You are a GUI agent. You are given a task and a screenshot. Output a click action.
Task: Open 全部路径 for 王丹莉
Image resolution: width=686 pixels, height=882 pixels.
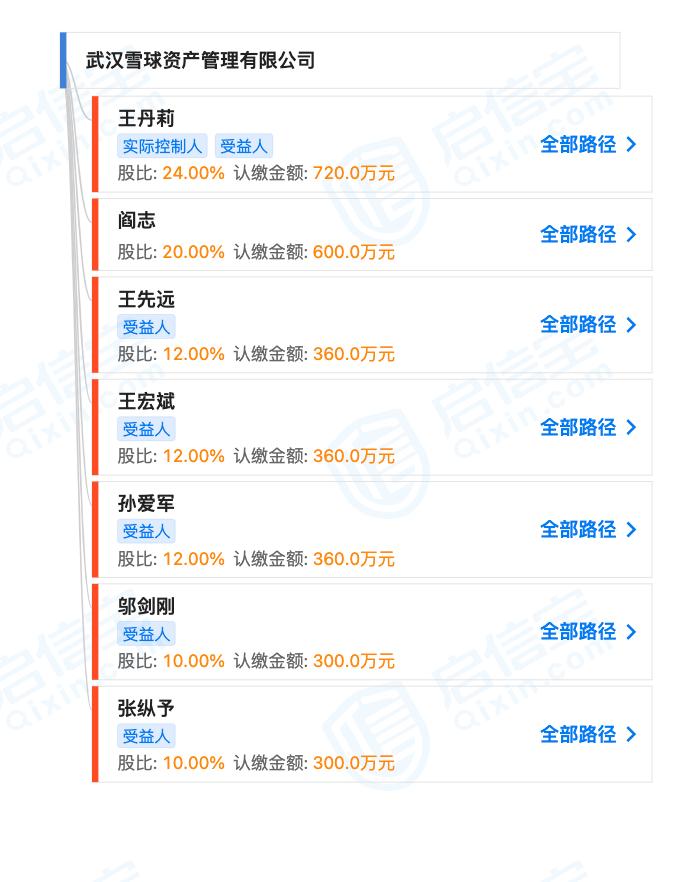click(587, 144)
